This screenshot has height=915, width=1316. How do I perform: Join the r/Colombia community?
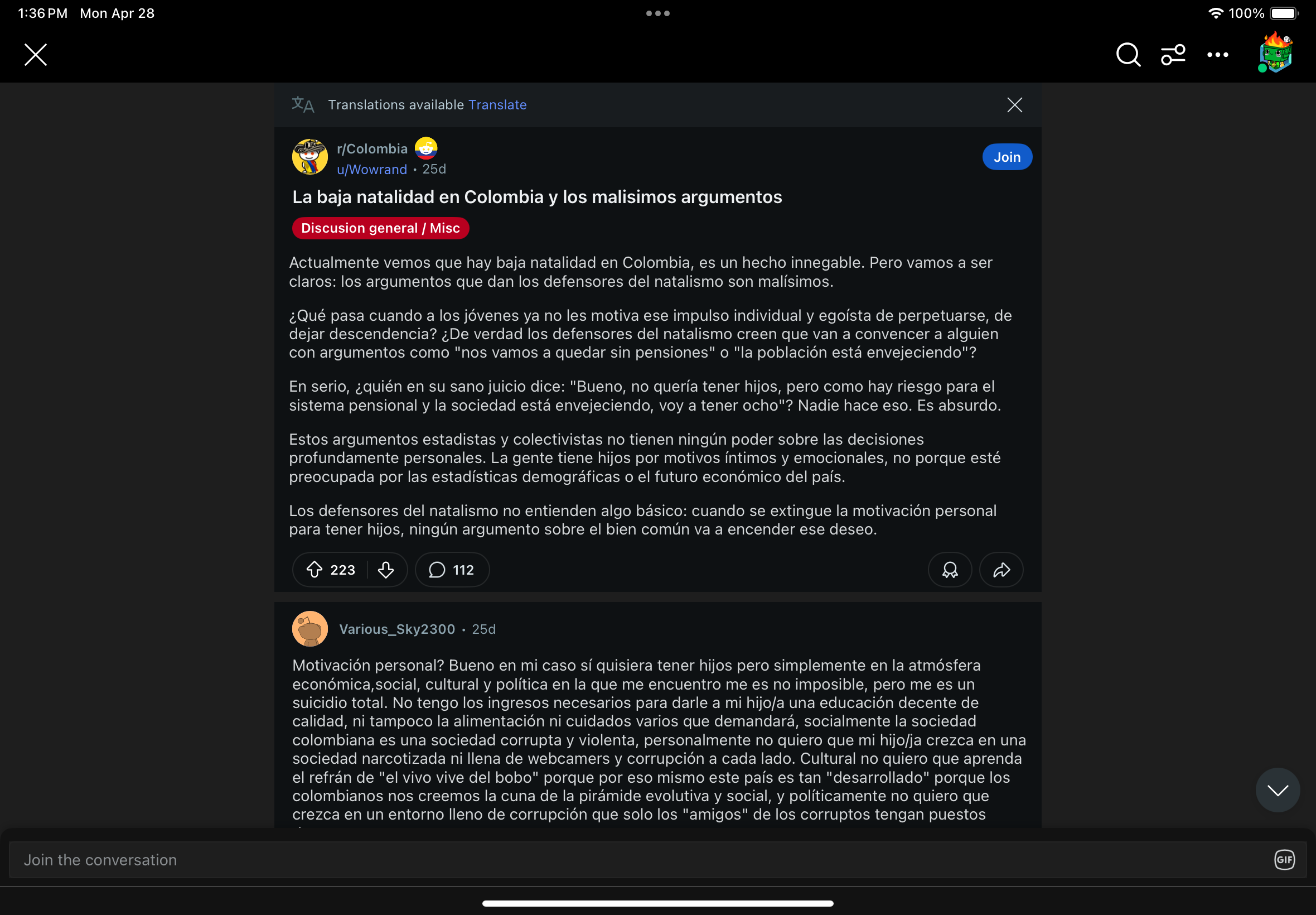[1007, 157]
